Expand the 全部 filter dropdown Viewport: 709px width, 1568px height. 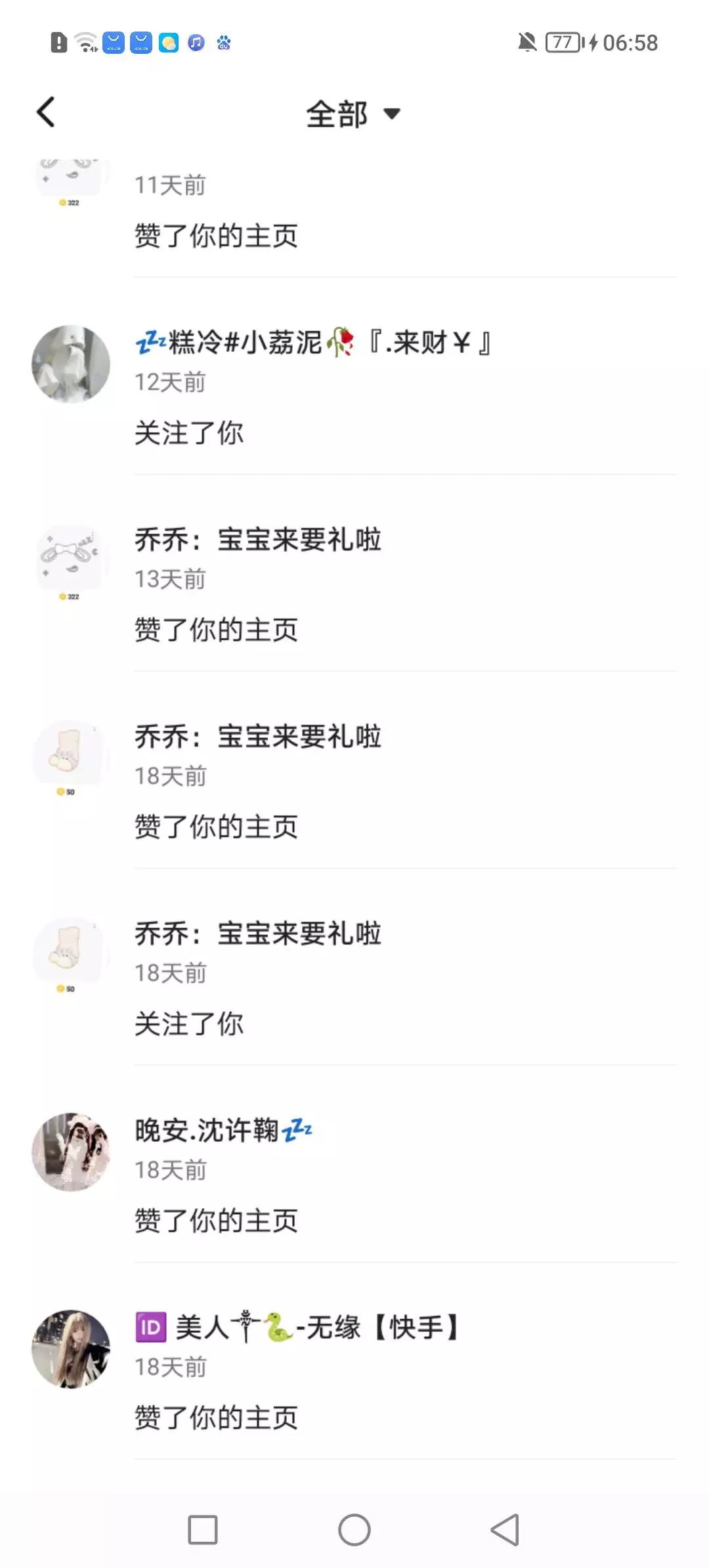pos(353,114)
